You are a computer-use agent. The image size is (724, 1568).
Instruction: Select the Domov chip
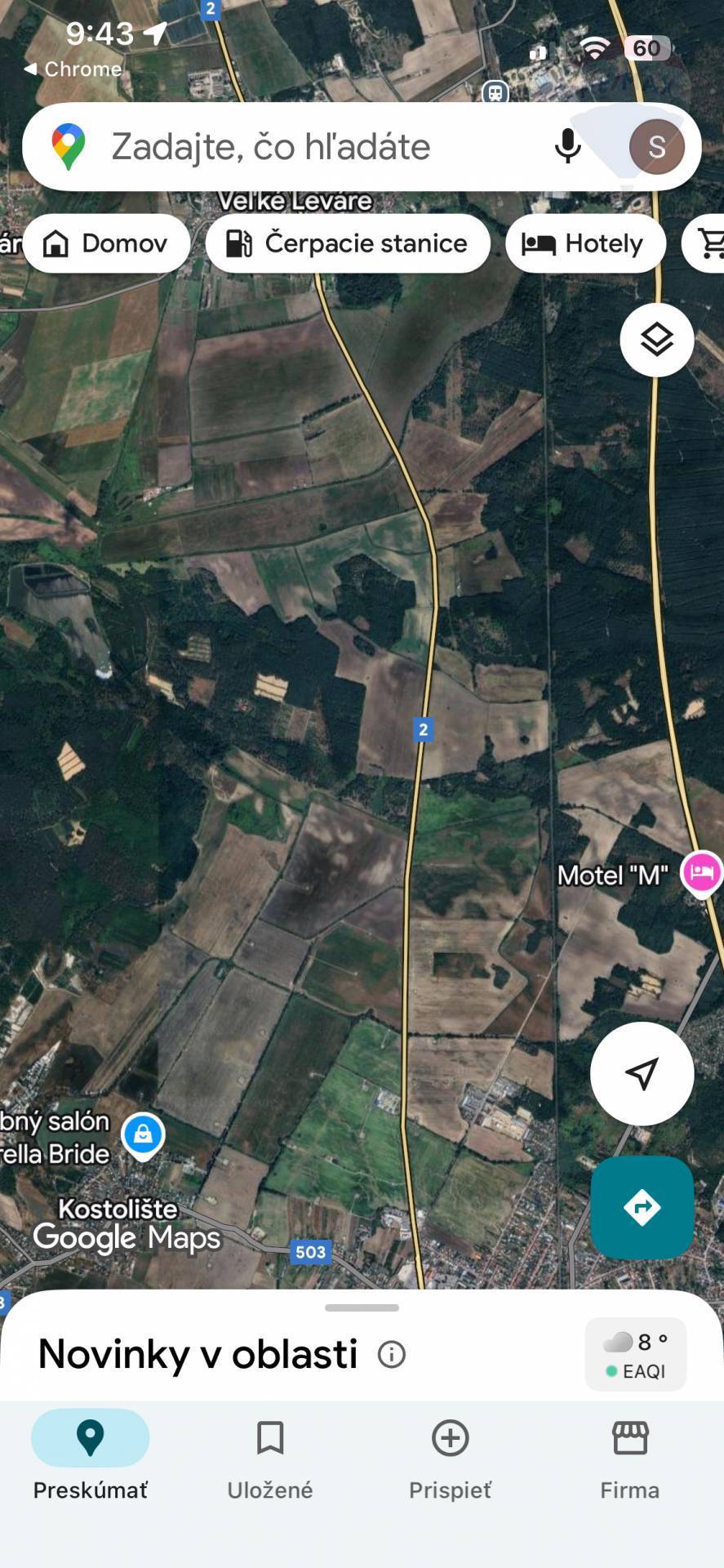tap(107, 243)
